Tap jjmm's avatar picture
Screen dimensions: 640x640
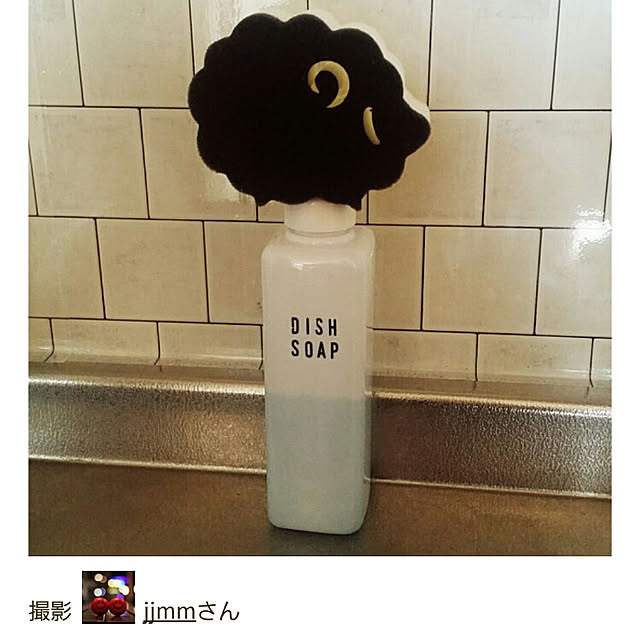click(108, 598)
